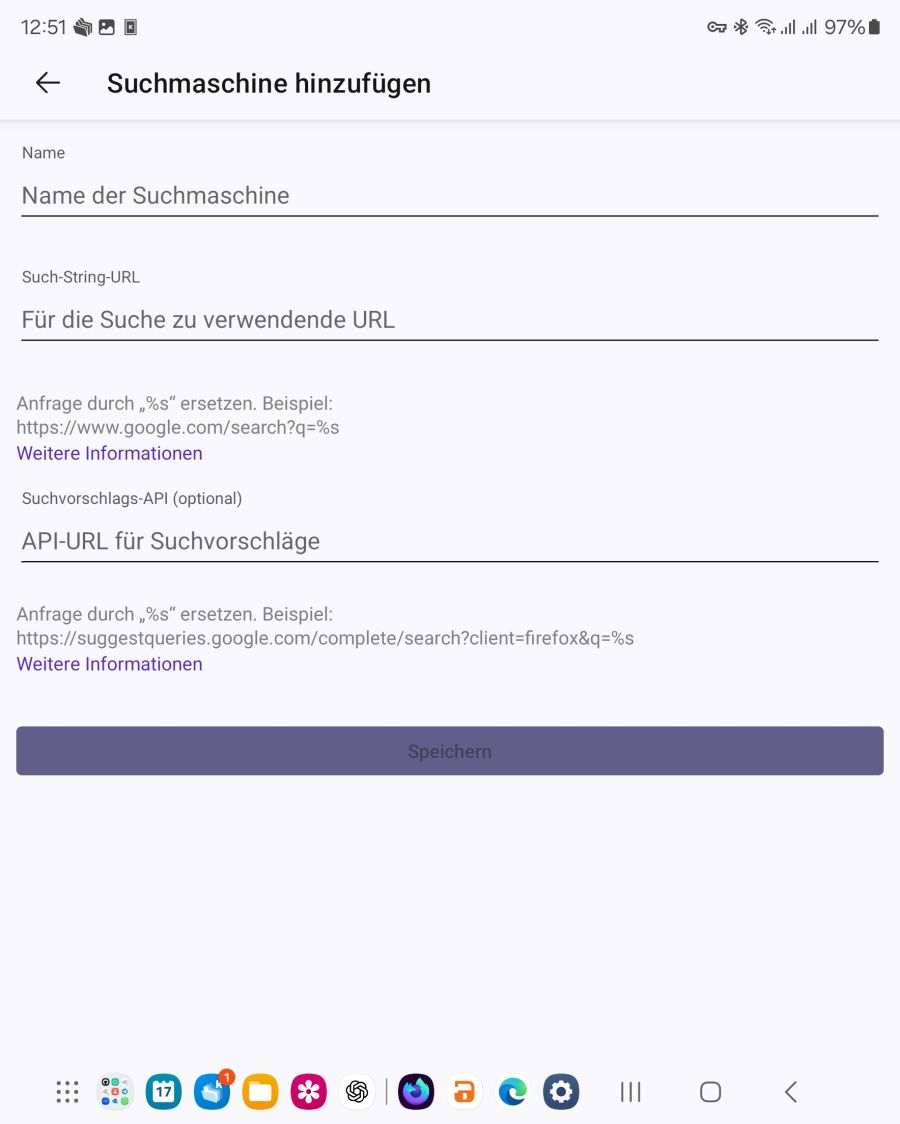
Task: Show recent apps from the navigation bar
Action: pos(630,1092)
